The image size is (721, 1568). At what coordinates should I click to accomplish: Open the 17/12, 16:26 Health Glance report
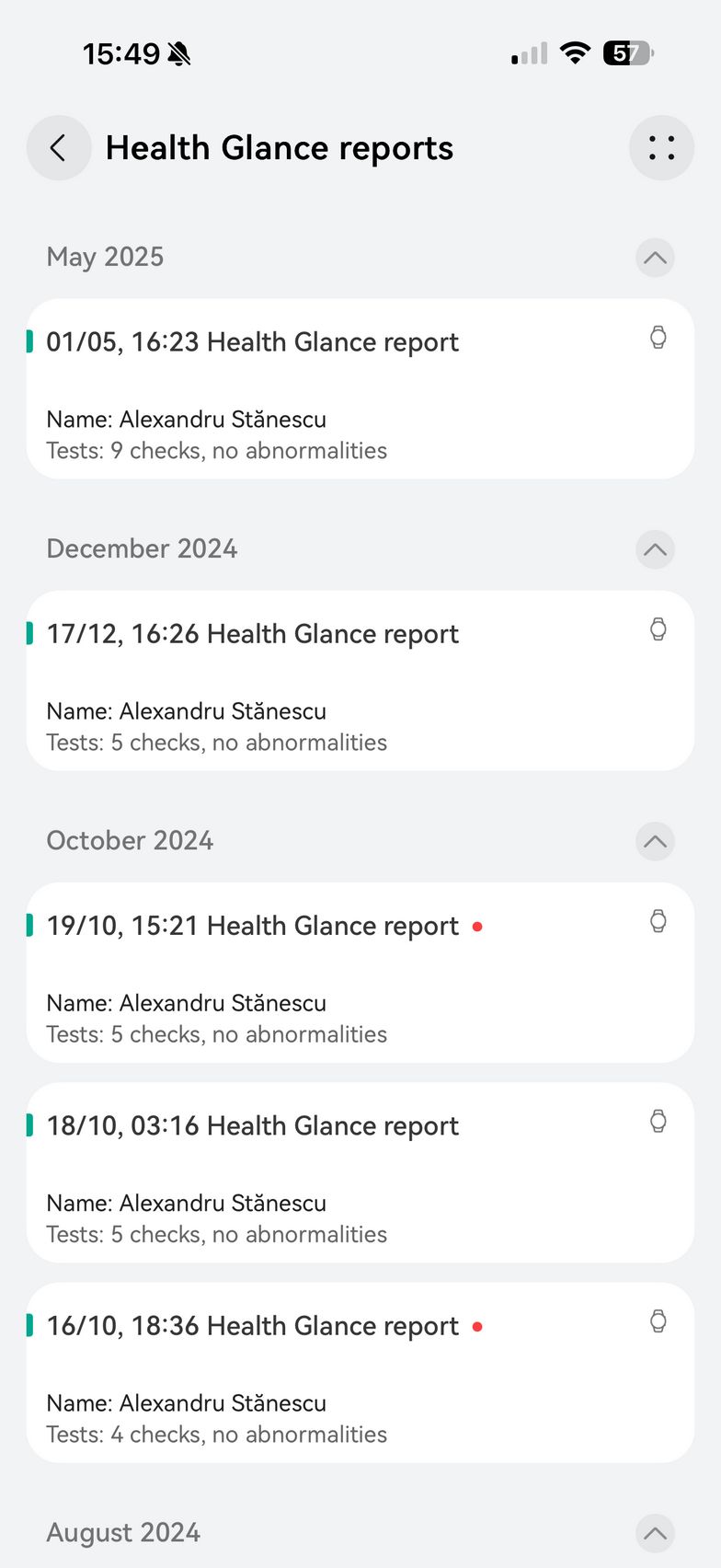click(360, 680)
